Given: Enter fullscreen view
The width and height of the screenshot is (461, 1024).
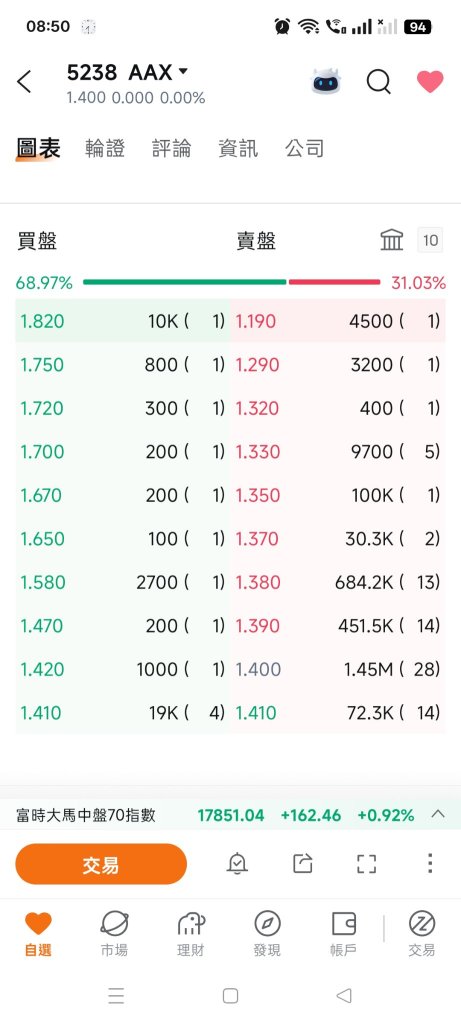Looking at the screenshot, I should pos(366,864).
